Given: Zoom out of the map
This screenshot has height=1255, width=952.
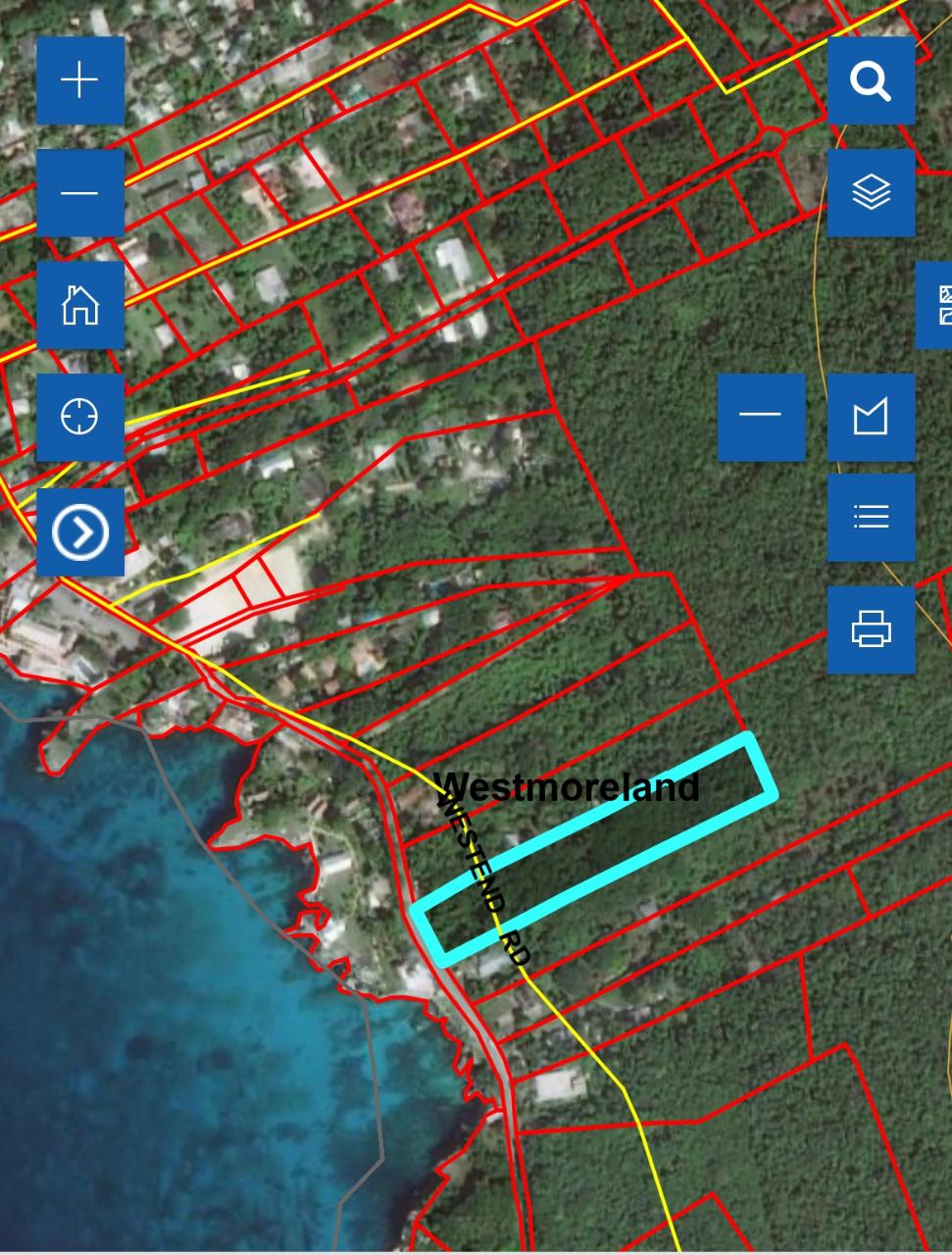Looking at the screenshot, I should (80, 193).
